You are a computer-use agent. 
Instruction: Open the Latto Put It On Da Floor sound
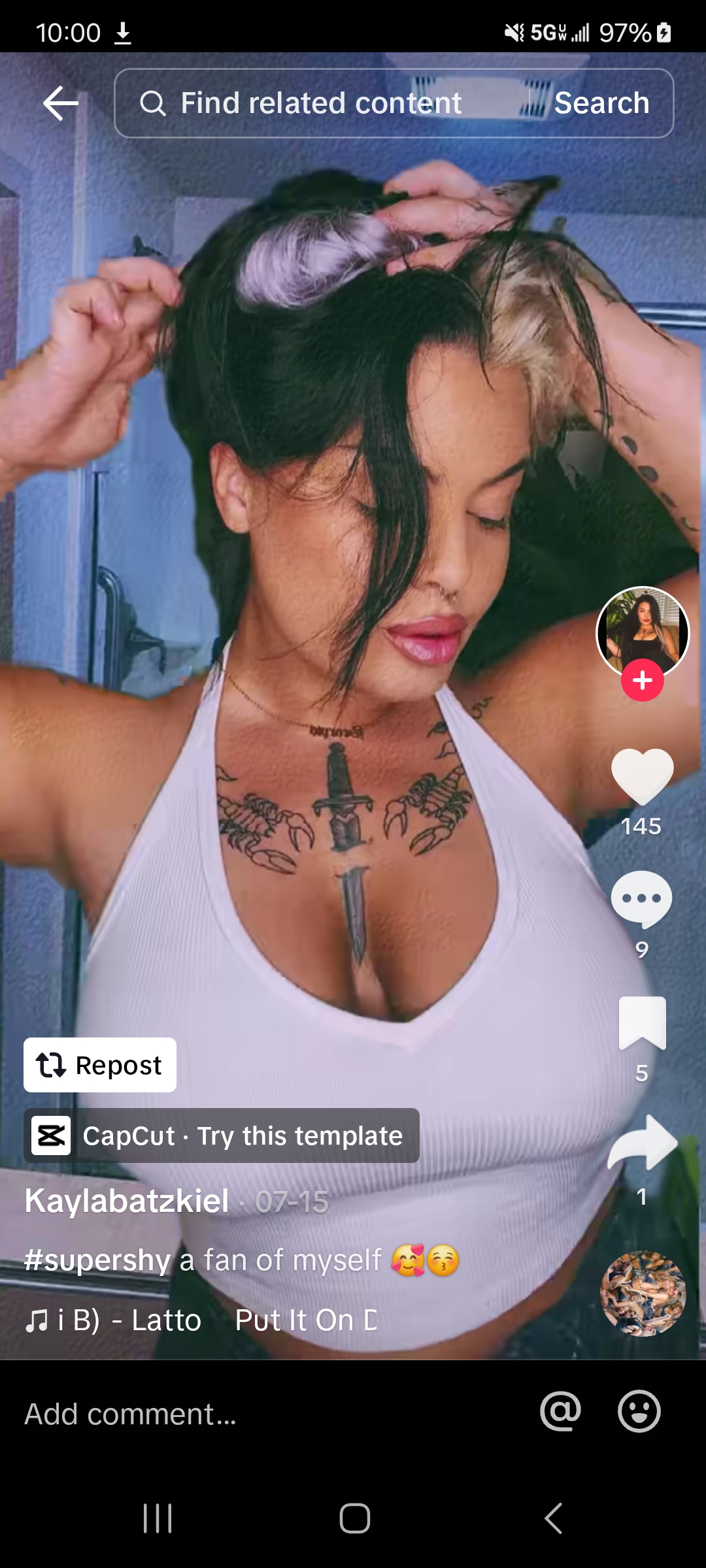pos(201,1320)
